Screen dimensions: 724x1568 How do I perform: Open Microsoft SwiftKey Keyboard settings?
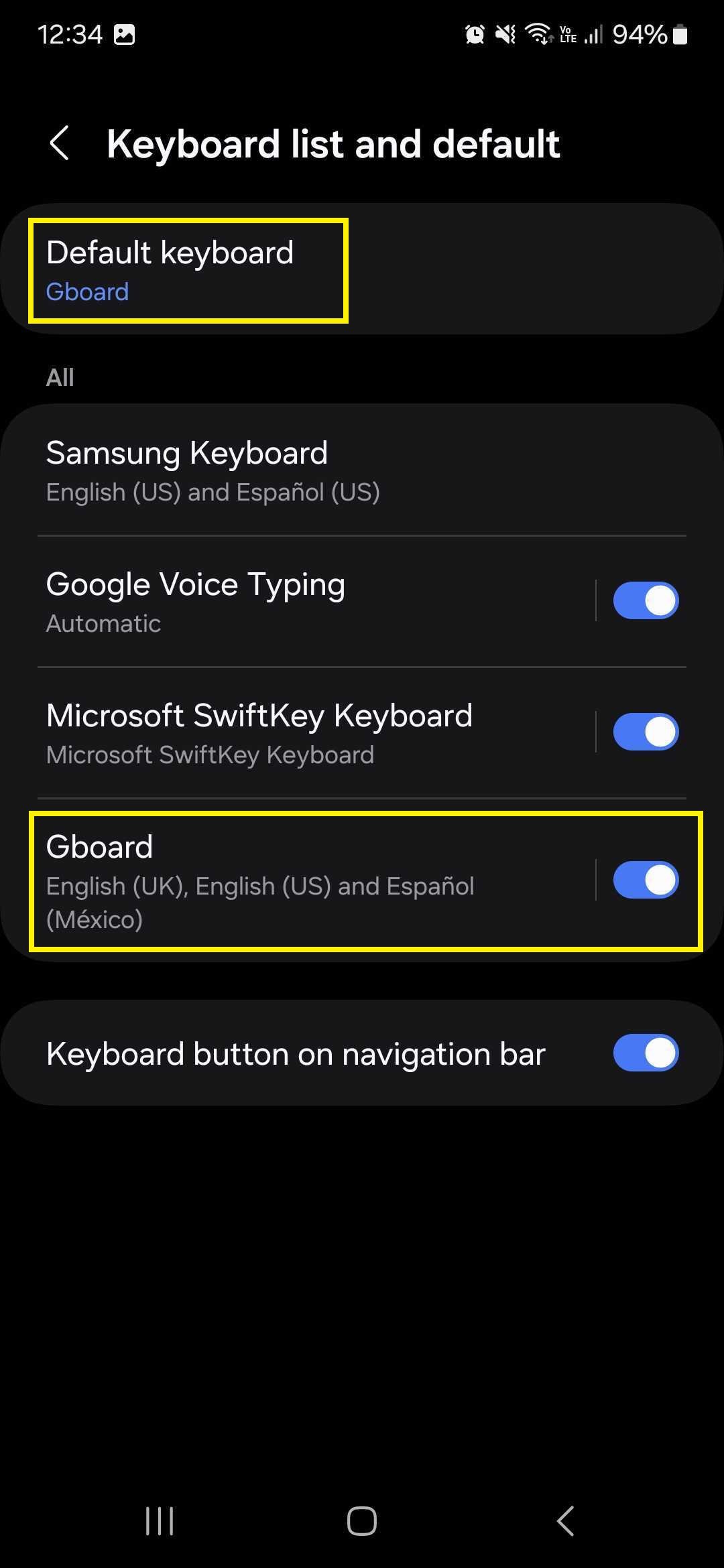coord(315,732)
